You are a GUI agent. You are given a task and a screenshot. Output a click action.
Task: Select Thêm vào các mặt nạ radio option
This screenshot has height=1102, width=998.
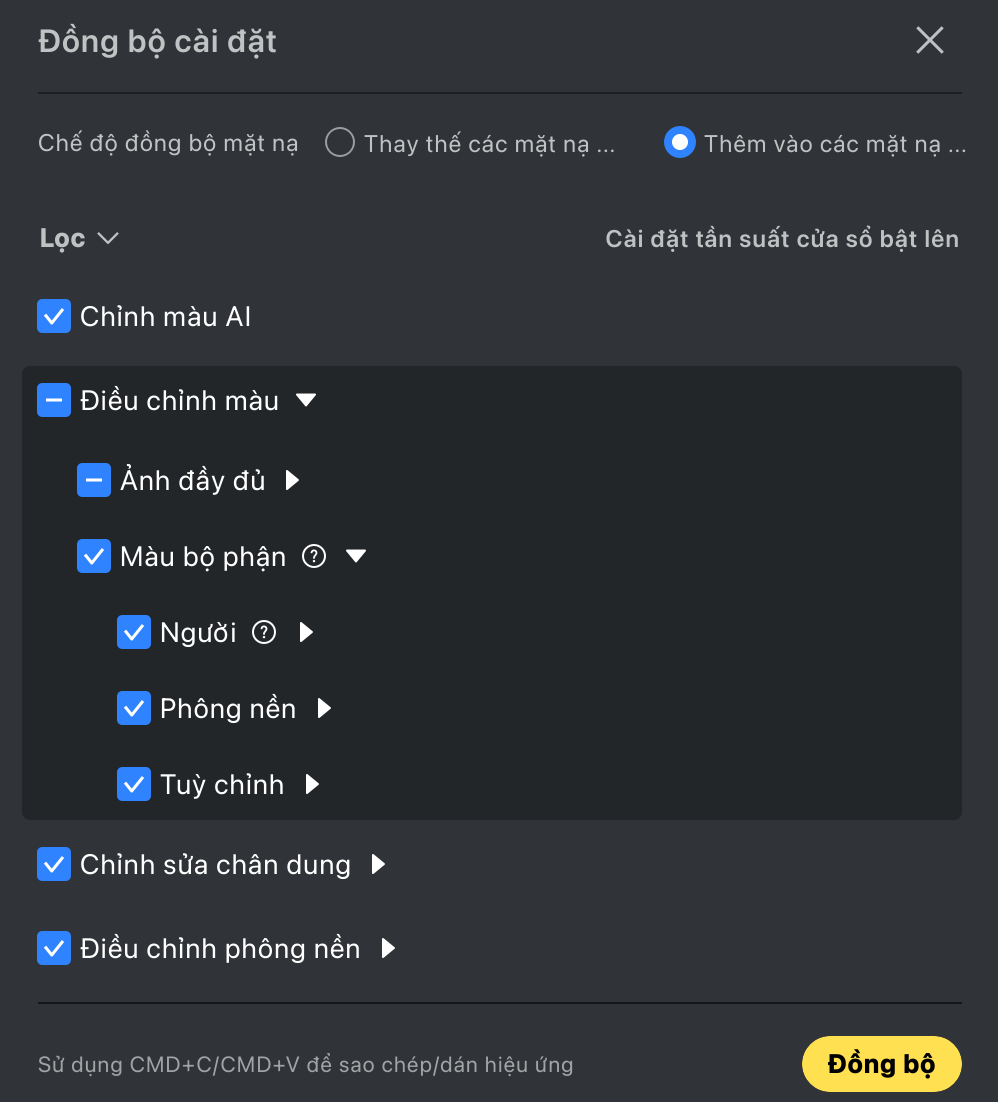pos(680,143)
